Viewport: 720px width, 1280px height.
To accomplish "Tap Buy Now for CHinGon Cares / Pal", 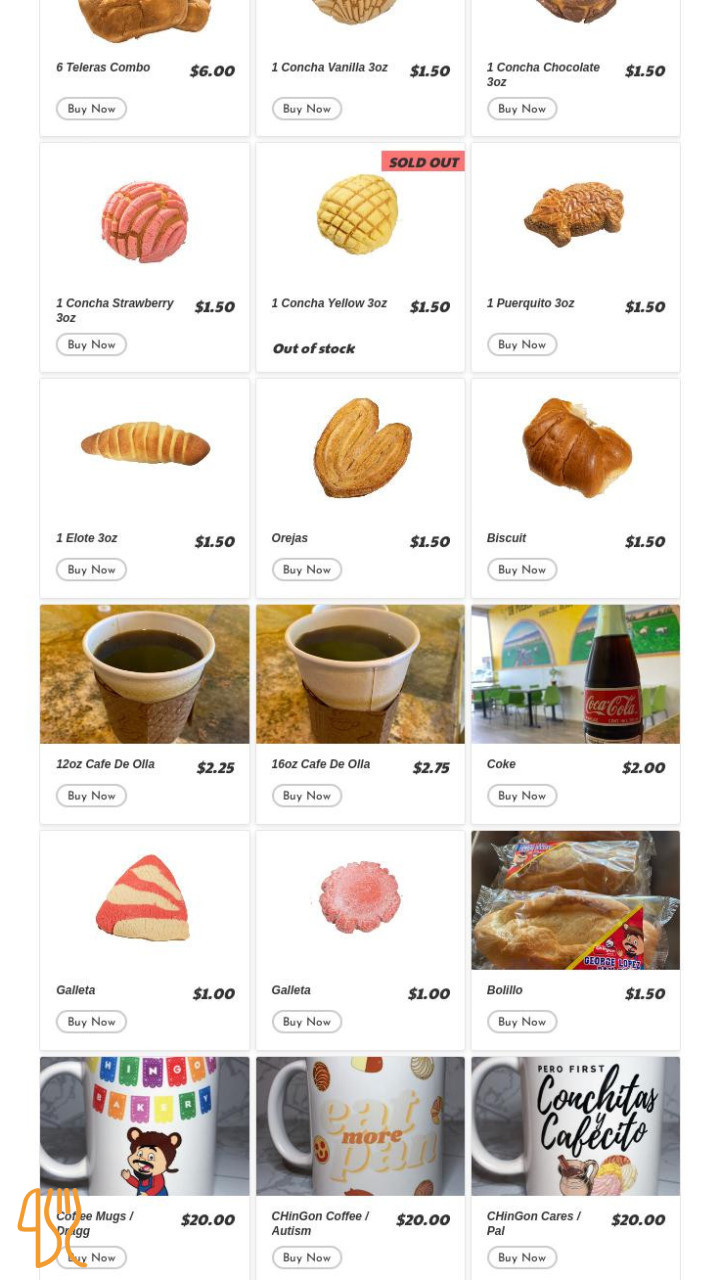I will (522, 1258).
